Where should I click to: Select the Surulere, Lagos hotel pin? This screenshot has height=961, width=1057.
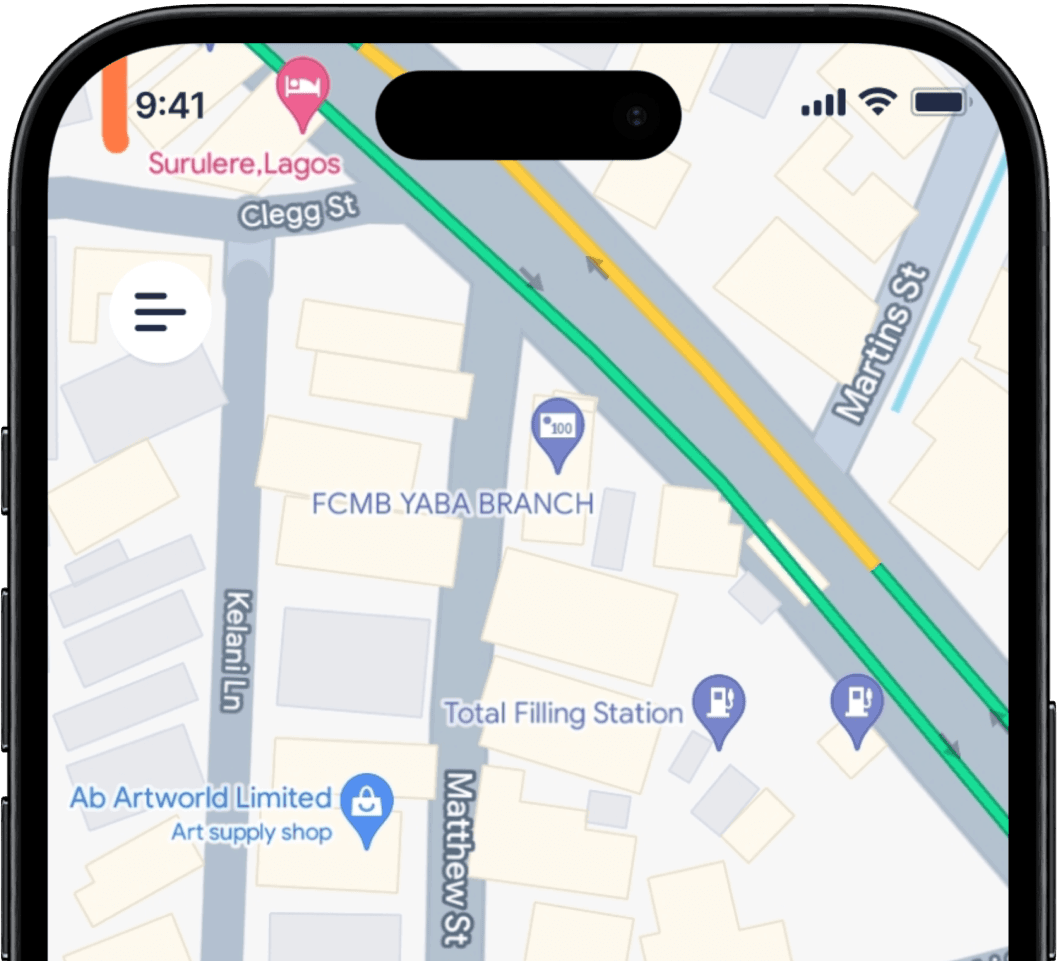[x=302, y=88]
